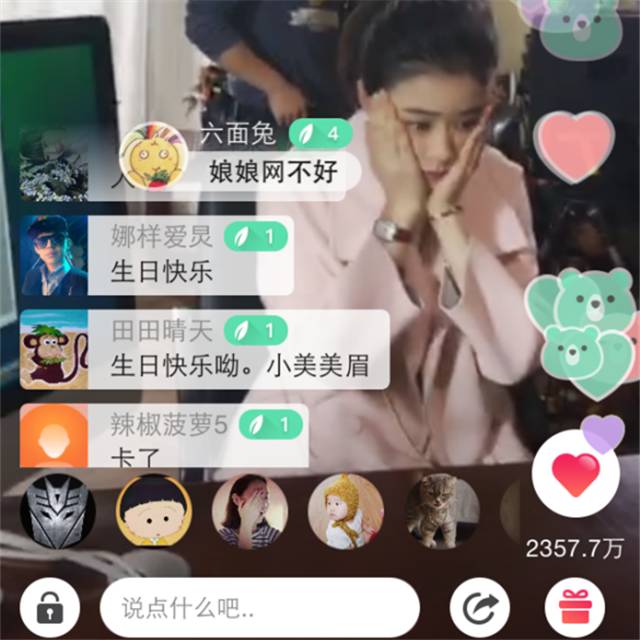
Task: Tap the 说点什么吧 comment field
Action: [258, 607]
